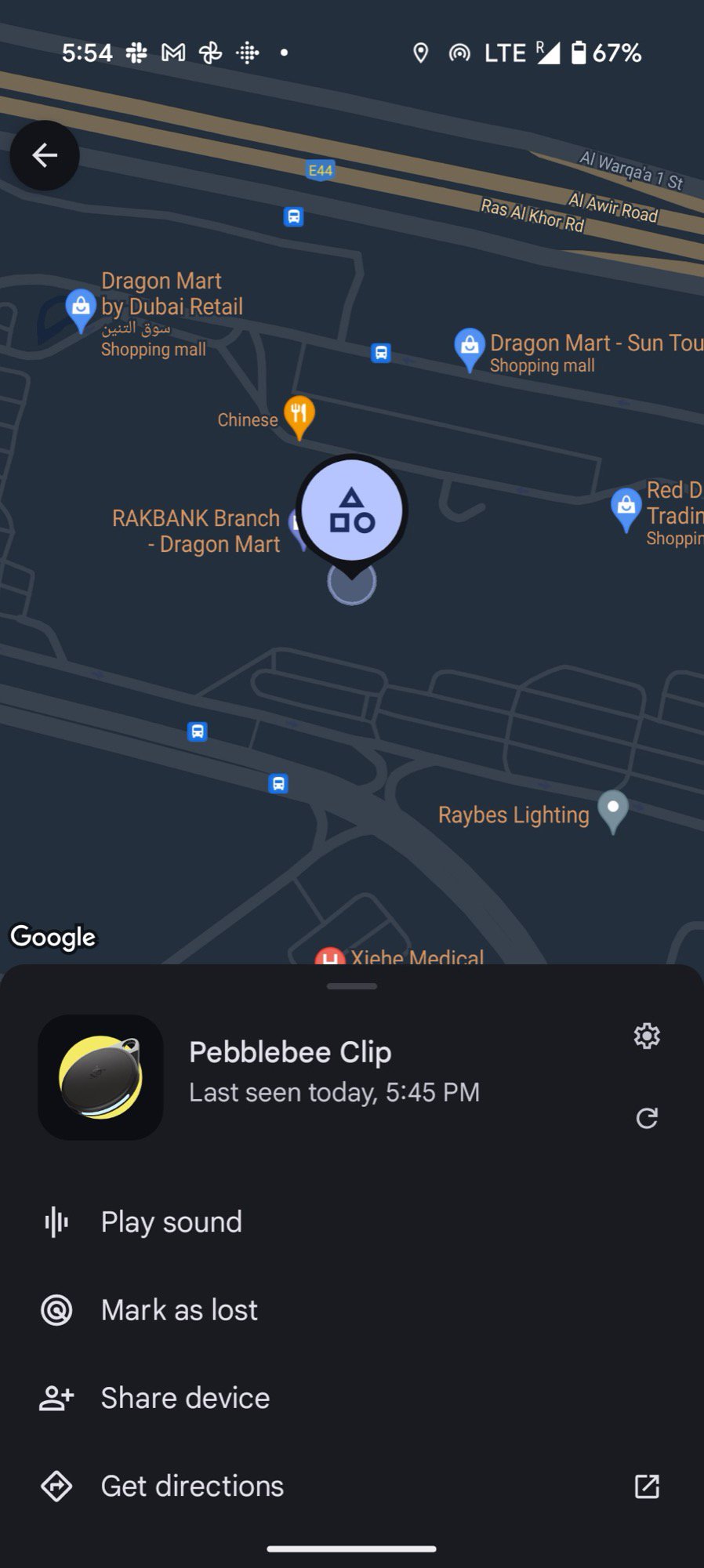This screenshot has height=1568, width=704.
Task: Refresh the device location
Action: (x=647, y=1118)
